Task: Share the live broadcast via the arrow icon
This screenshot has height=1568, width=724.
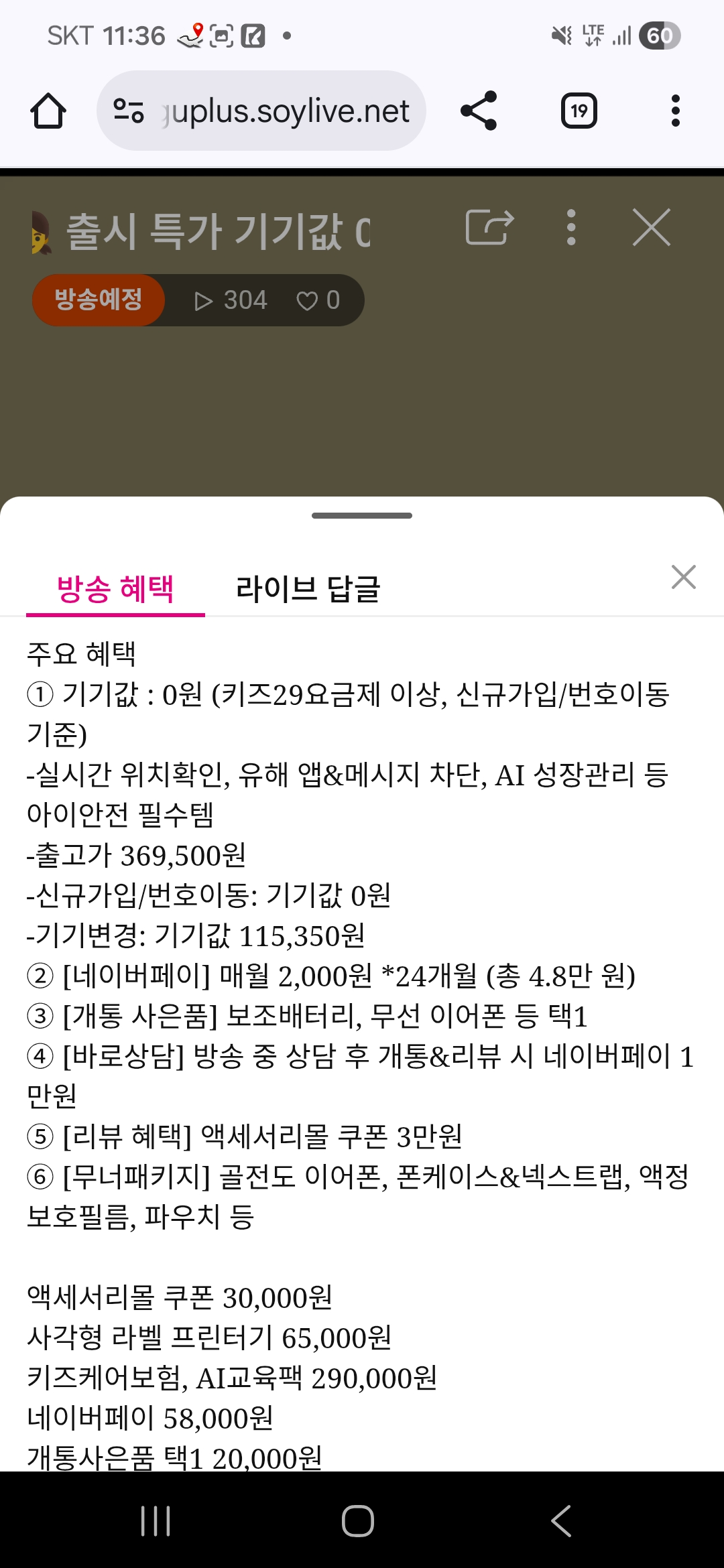Action: tap(489, 228)
